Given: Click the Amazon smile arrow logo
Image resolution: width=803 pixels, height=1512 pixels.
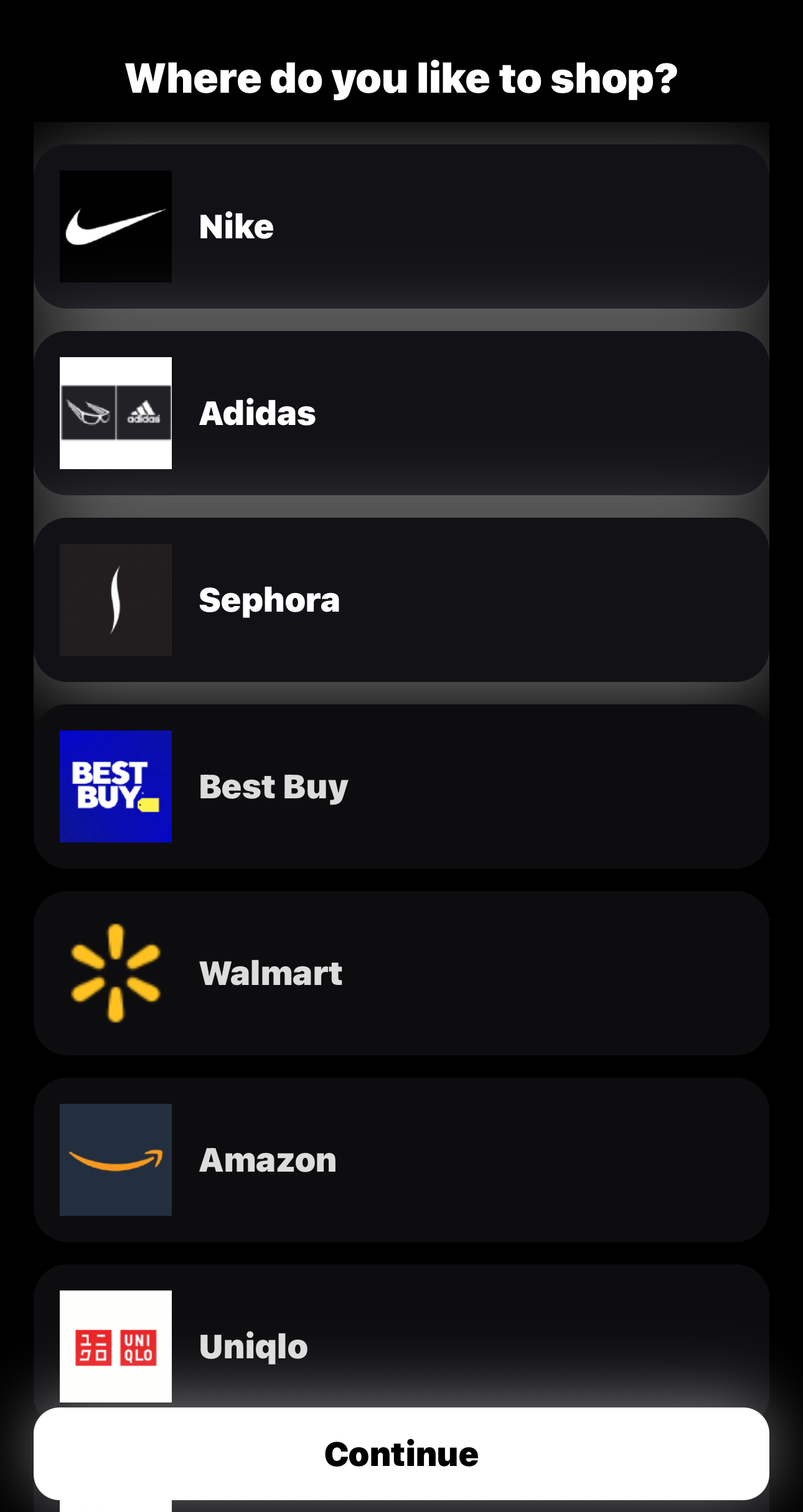Looking at the screenshot, I should pos(115,1159).
